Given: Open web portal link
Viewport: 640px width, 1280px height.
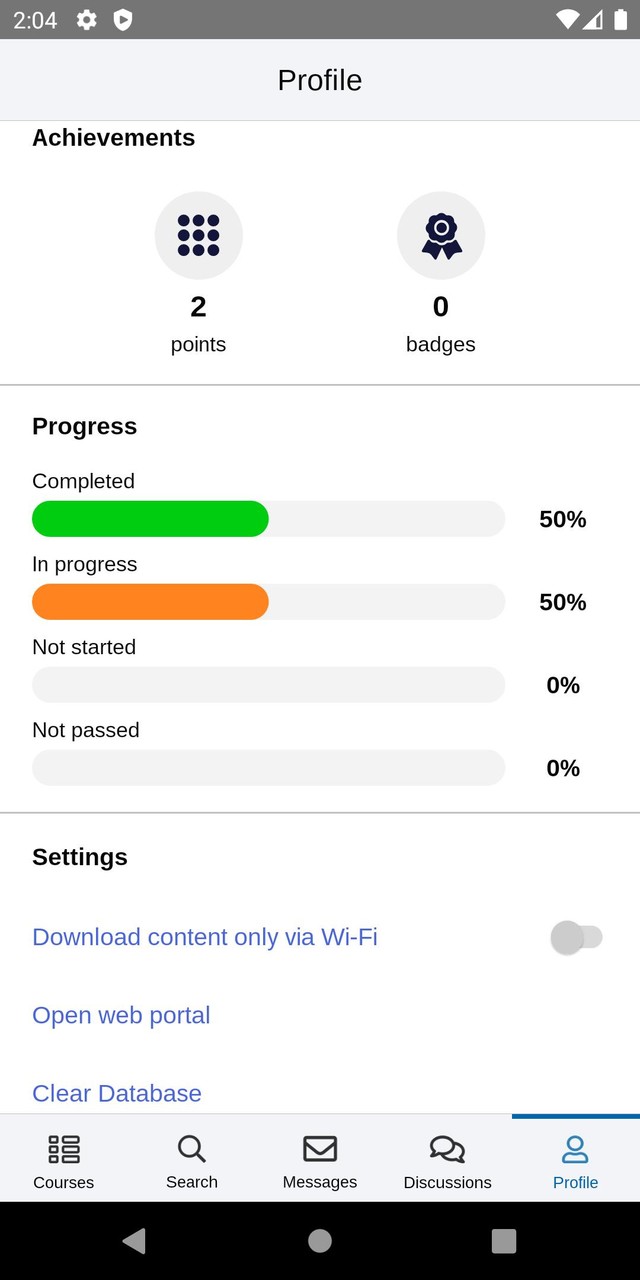Looking at the screenshot, I should click(x=121, y=1015).
